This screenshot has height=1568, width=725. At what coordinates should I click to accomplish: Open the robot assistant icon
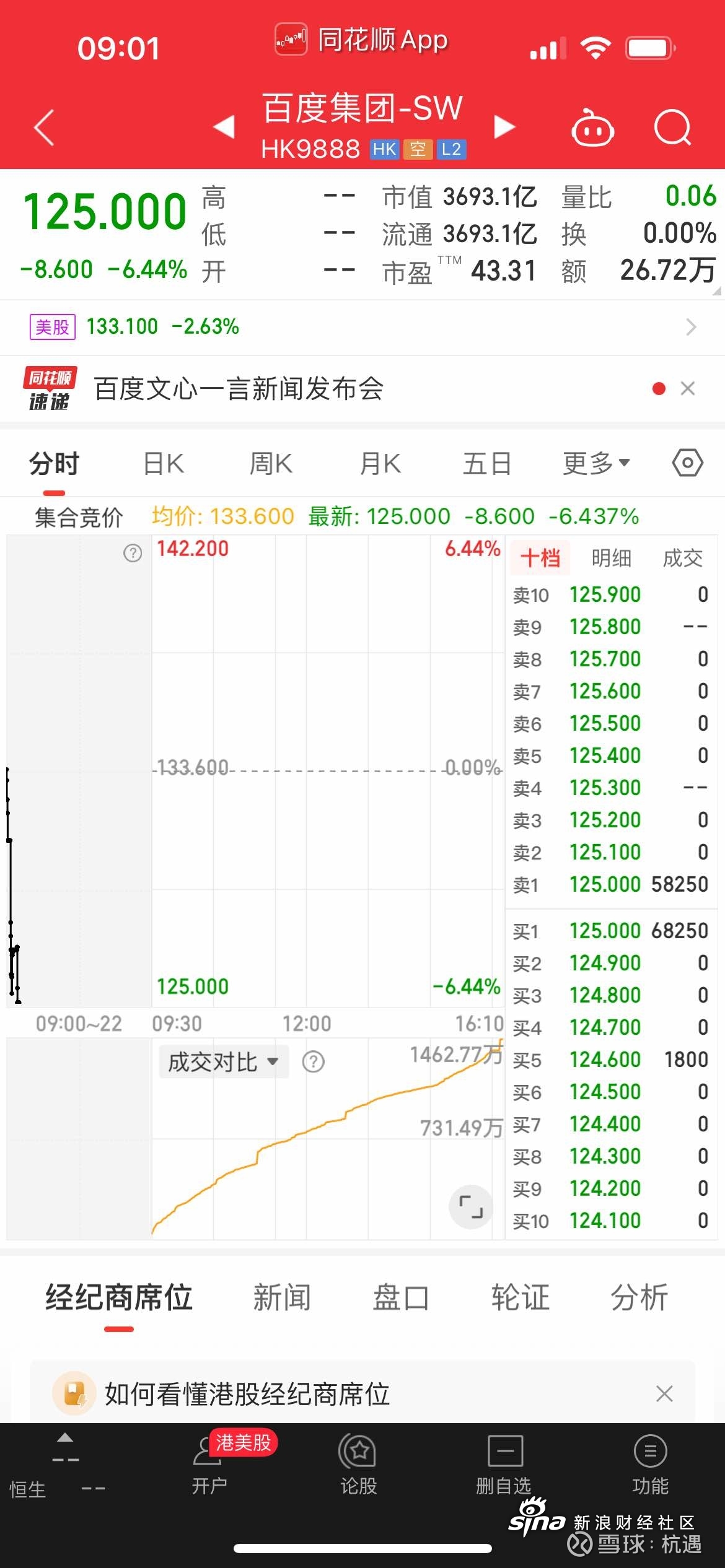point(592,128)
